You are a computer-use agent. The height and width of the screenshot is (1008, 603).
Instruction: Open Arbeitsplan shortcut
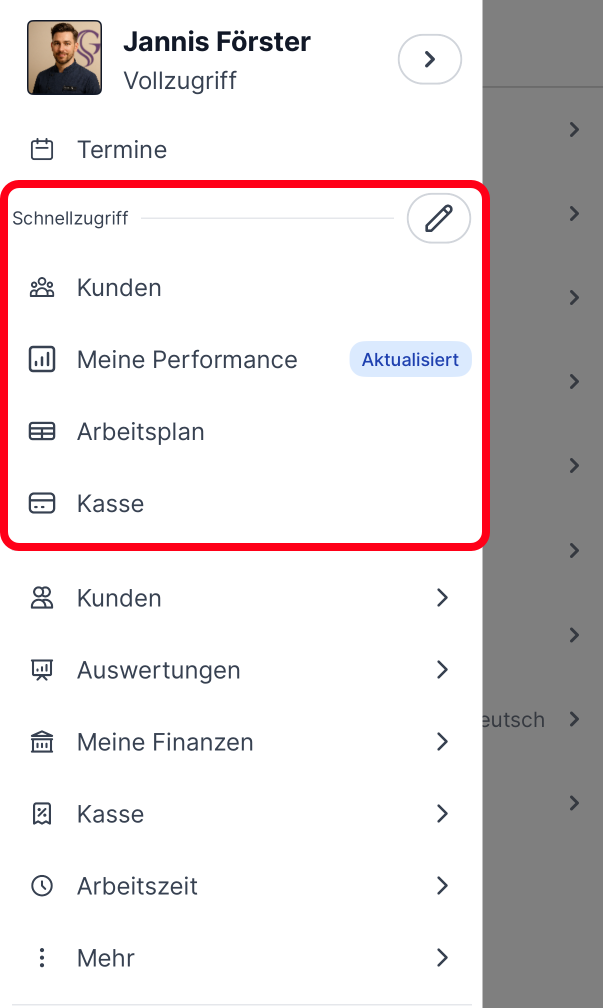pos(140,432)
